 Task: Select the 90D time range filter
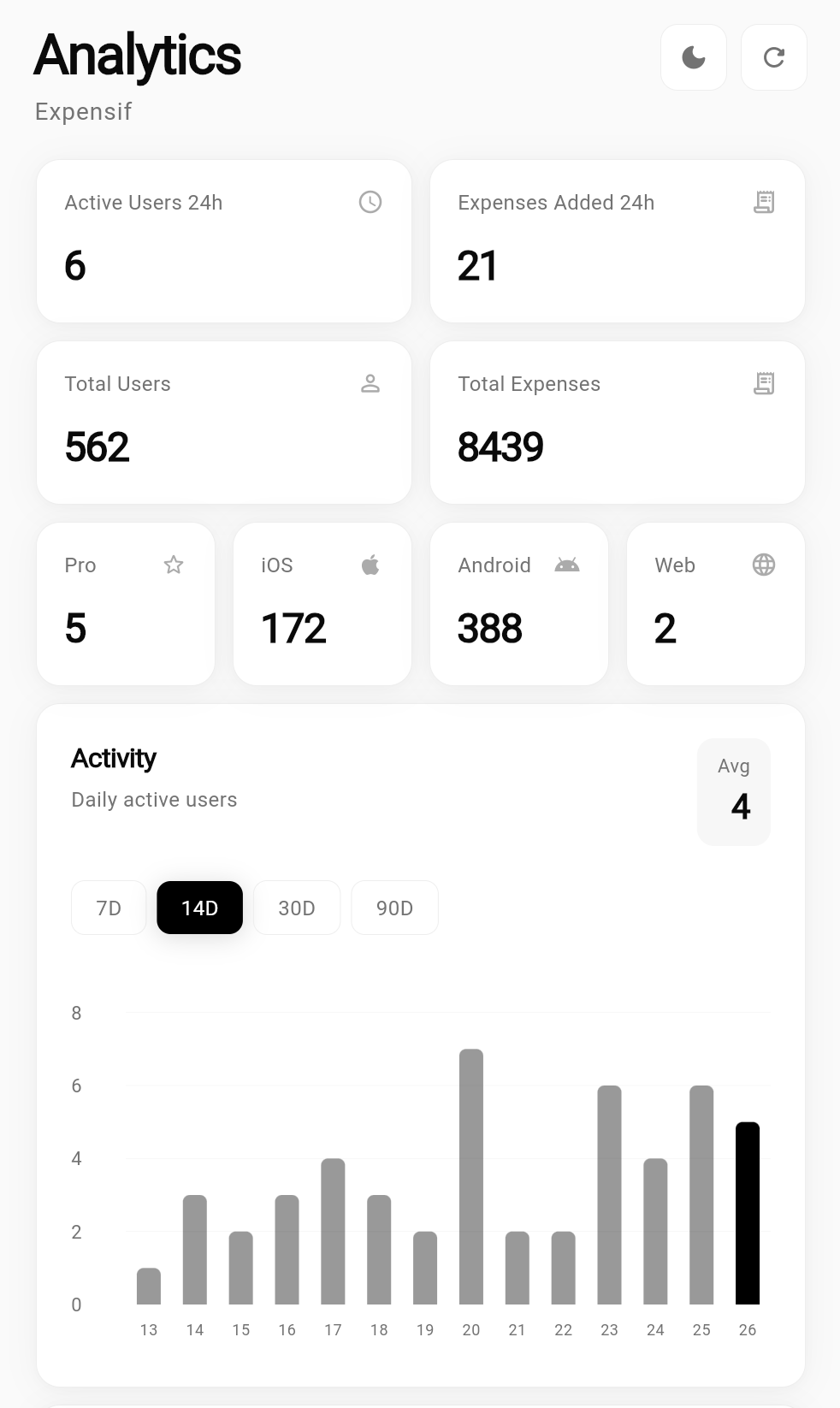click(394, 908)
